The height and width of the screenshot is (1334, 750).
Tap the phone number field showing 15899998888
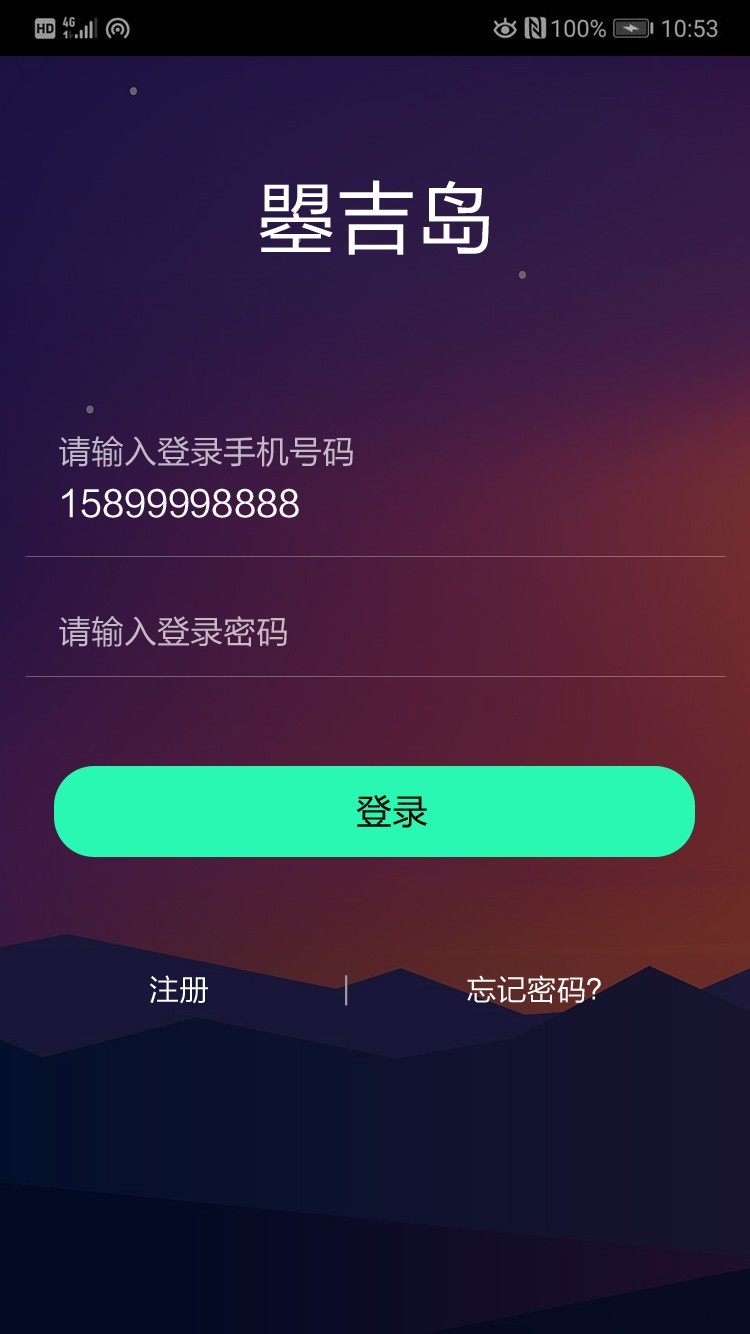(x=375, y=504)
